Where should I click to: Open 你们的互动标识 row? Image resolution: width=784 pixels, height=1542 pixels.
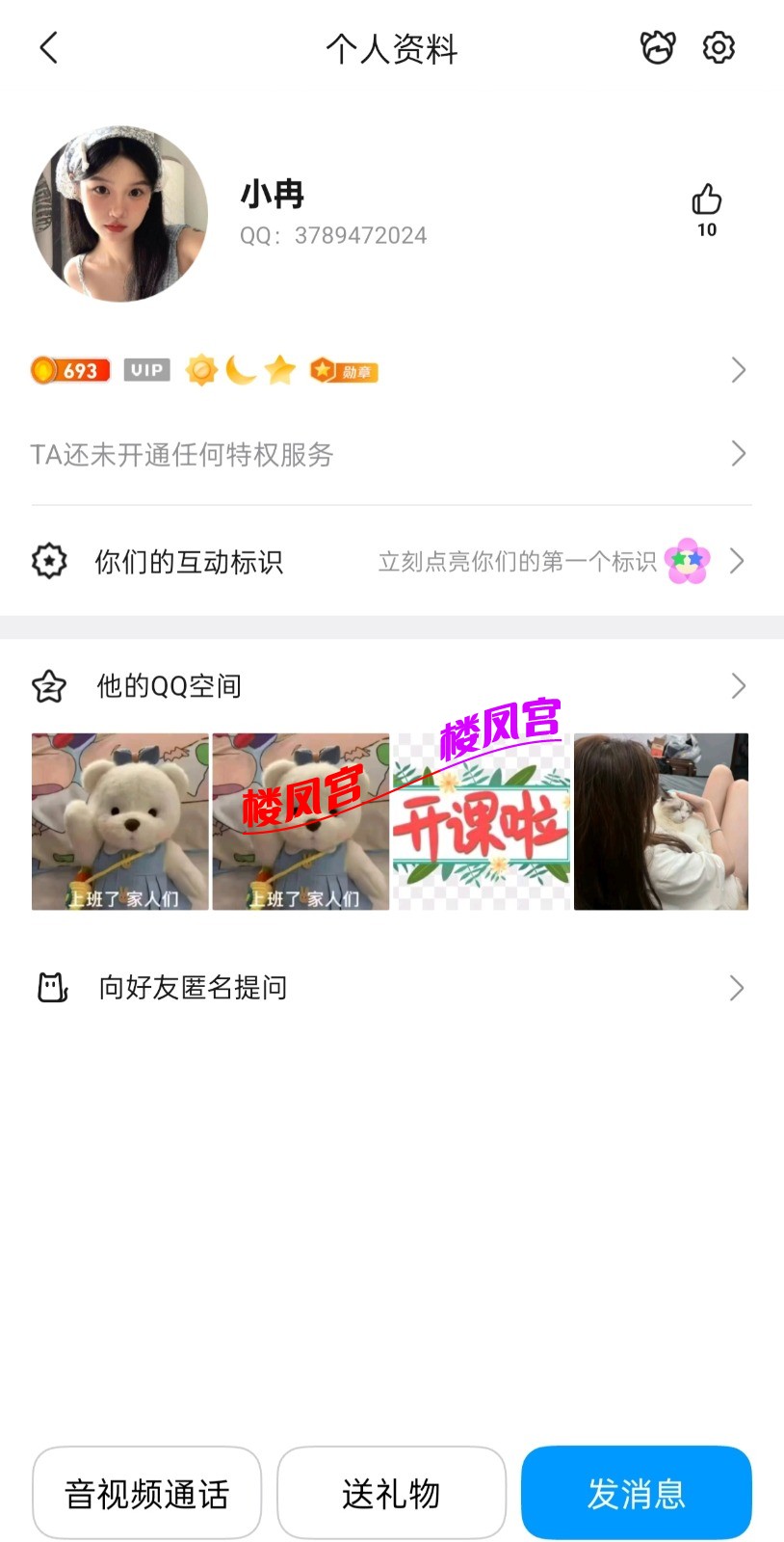click(390, 561)
